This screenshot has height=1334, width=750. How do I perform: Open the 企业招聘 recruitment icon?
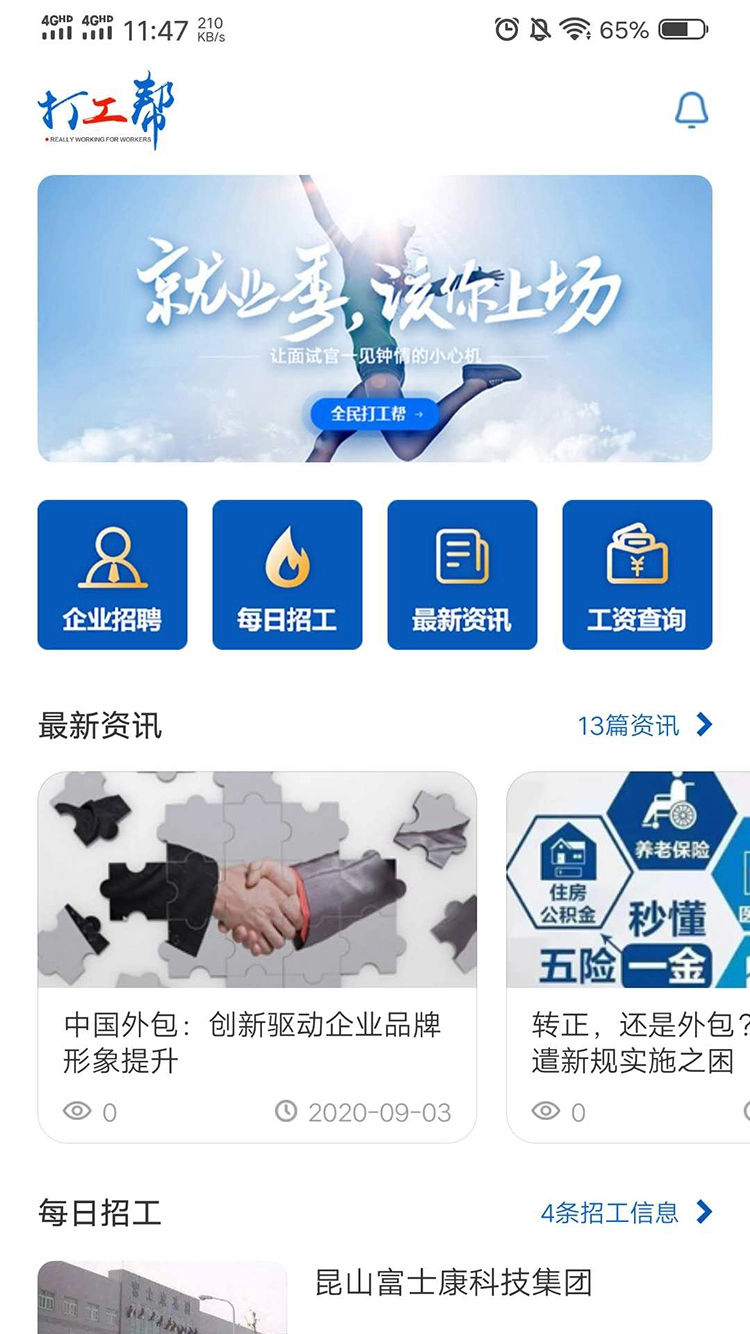(112, 575)
